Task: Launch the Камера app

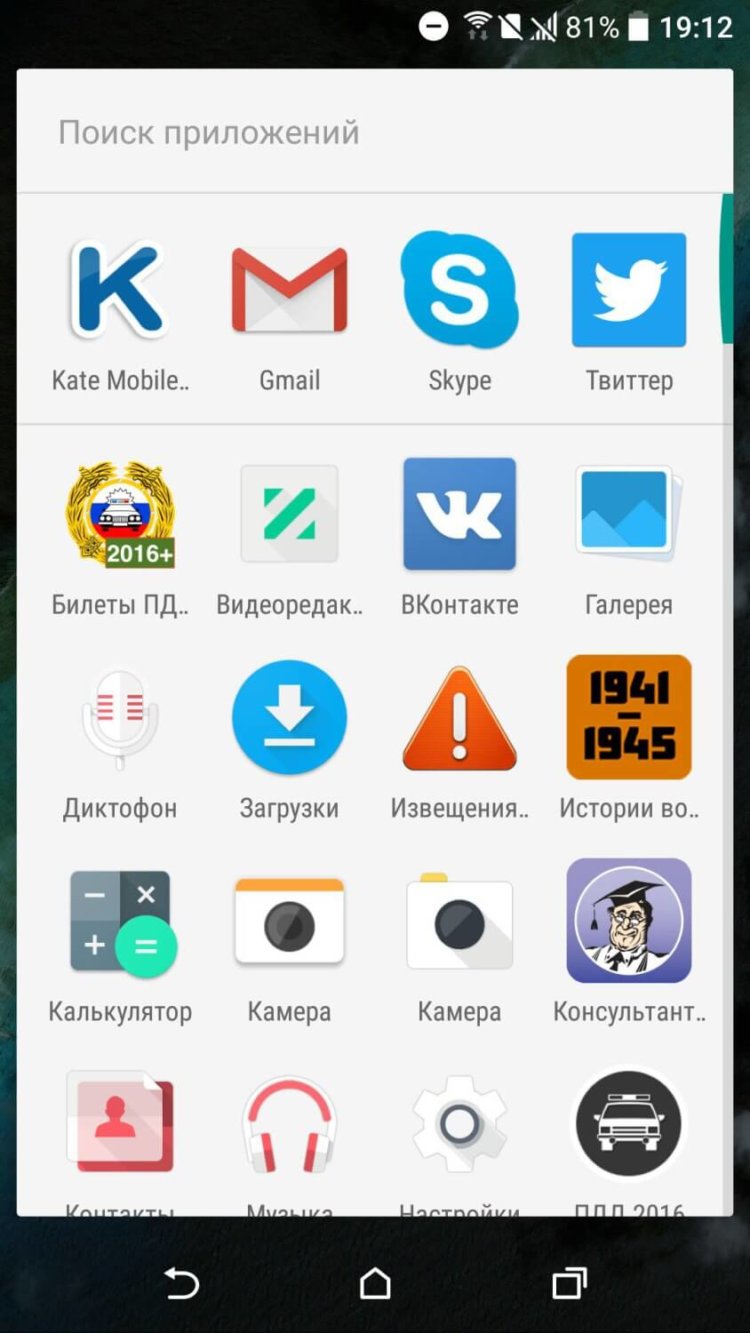Action: pyautogui.click(x=289, y=921)
